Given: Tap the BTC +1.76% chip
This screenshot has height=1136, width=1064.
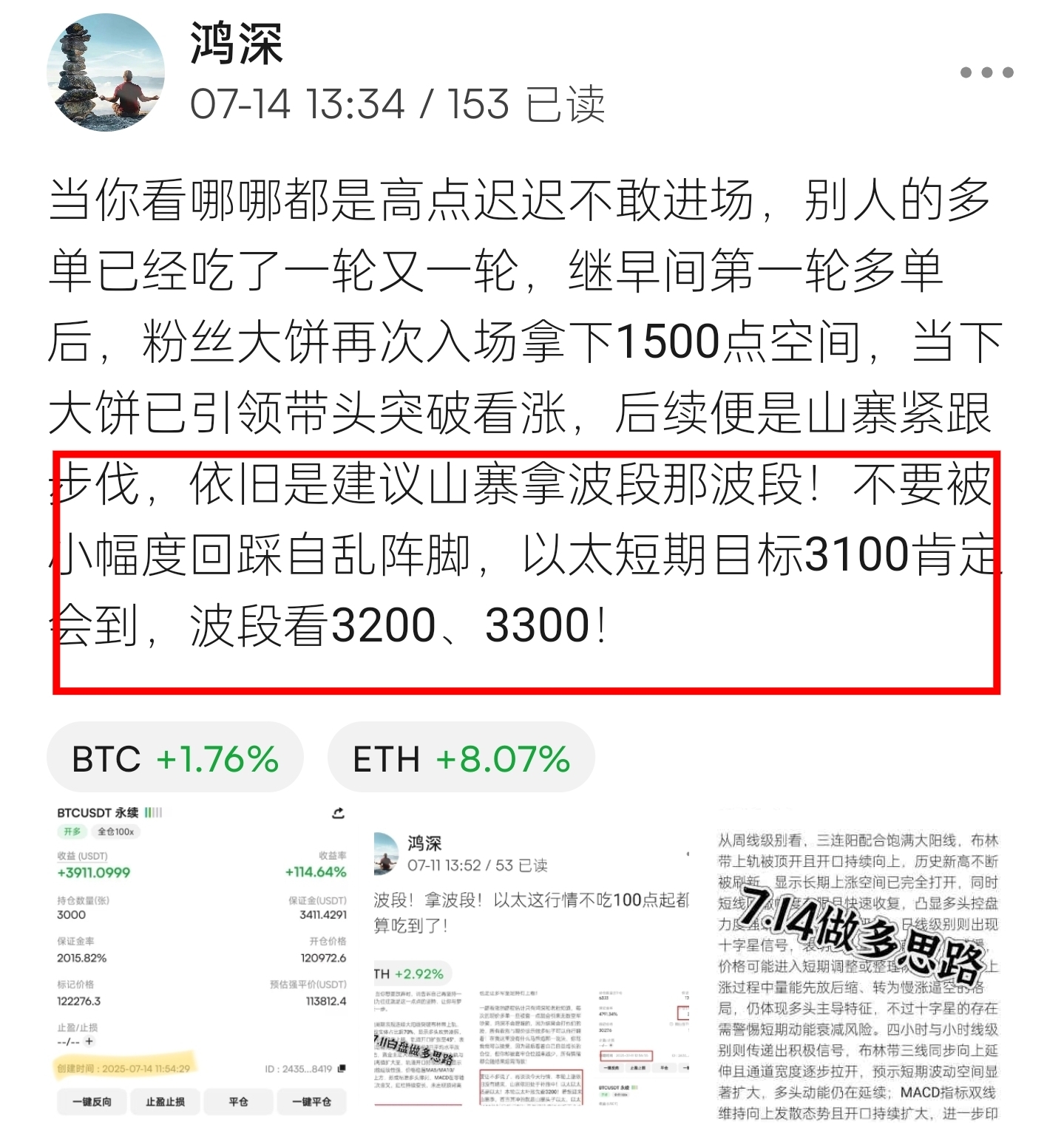Looking at the screenshot, I should point(175,758).
